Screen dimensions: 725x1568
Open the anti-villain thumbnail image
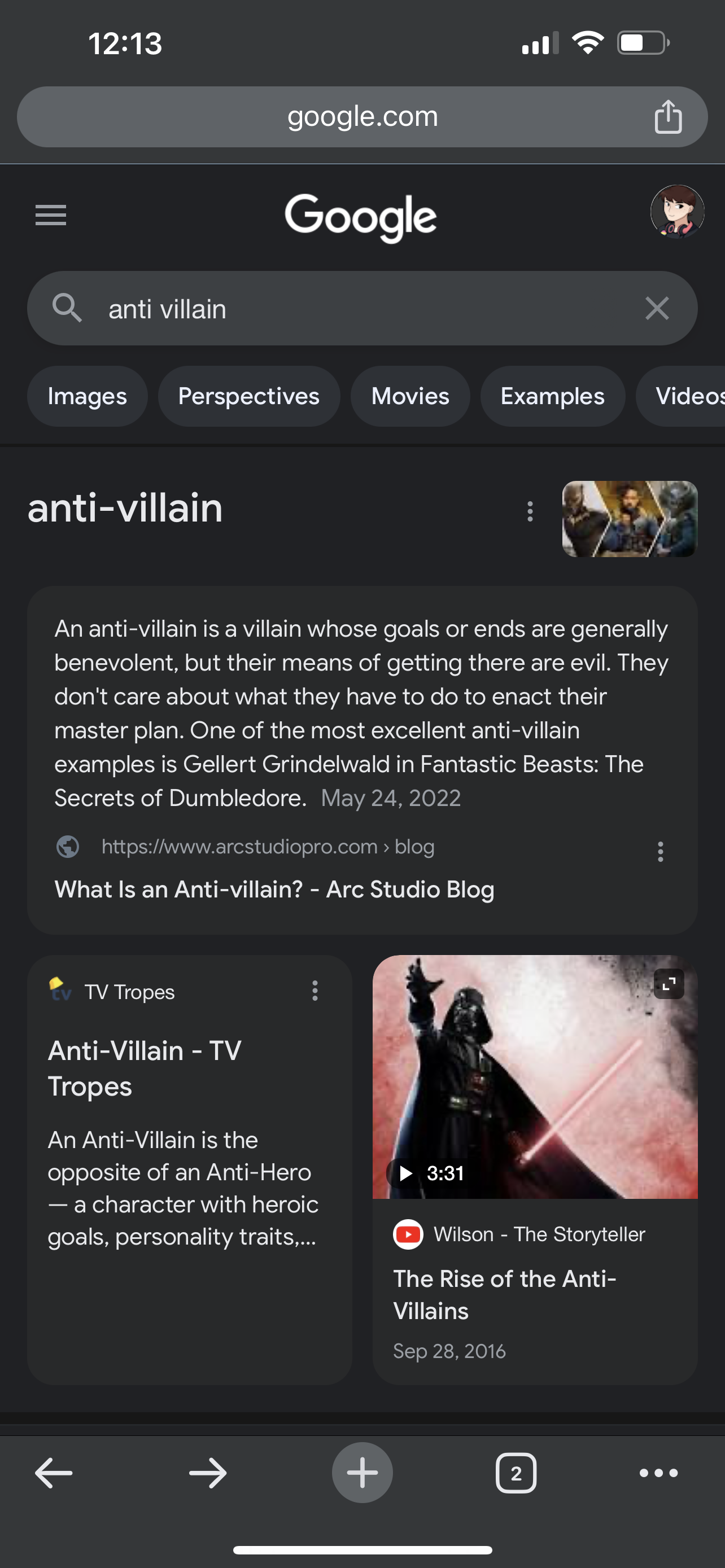(x=630, y=519)
